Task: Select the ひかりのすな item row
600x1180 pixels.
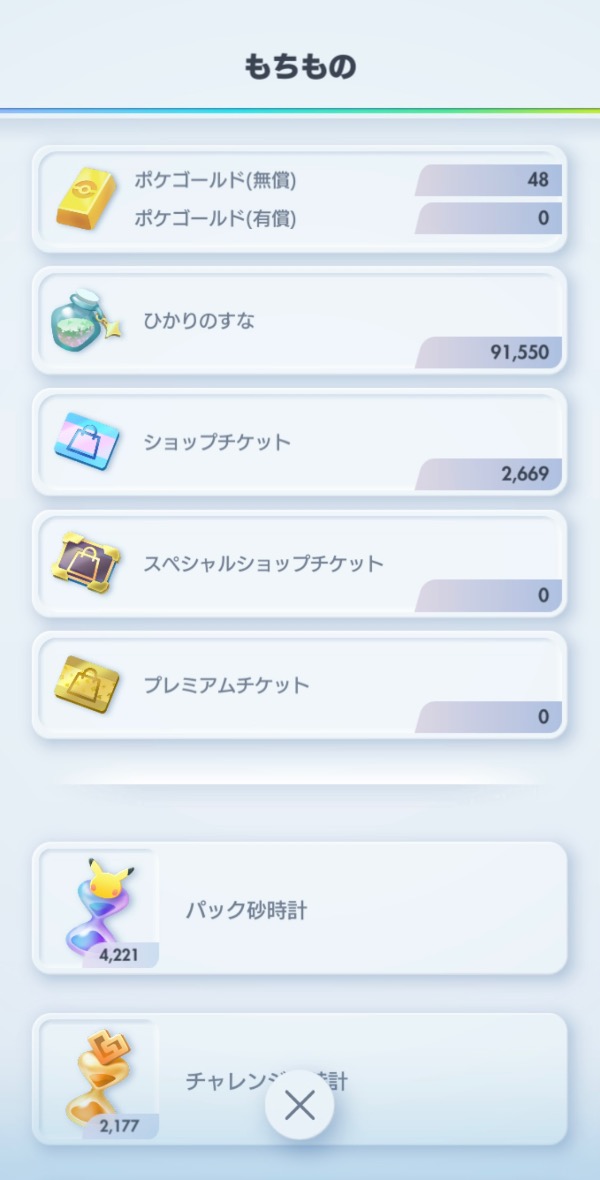Action: click(x=299, y=321)
